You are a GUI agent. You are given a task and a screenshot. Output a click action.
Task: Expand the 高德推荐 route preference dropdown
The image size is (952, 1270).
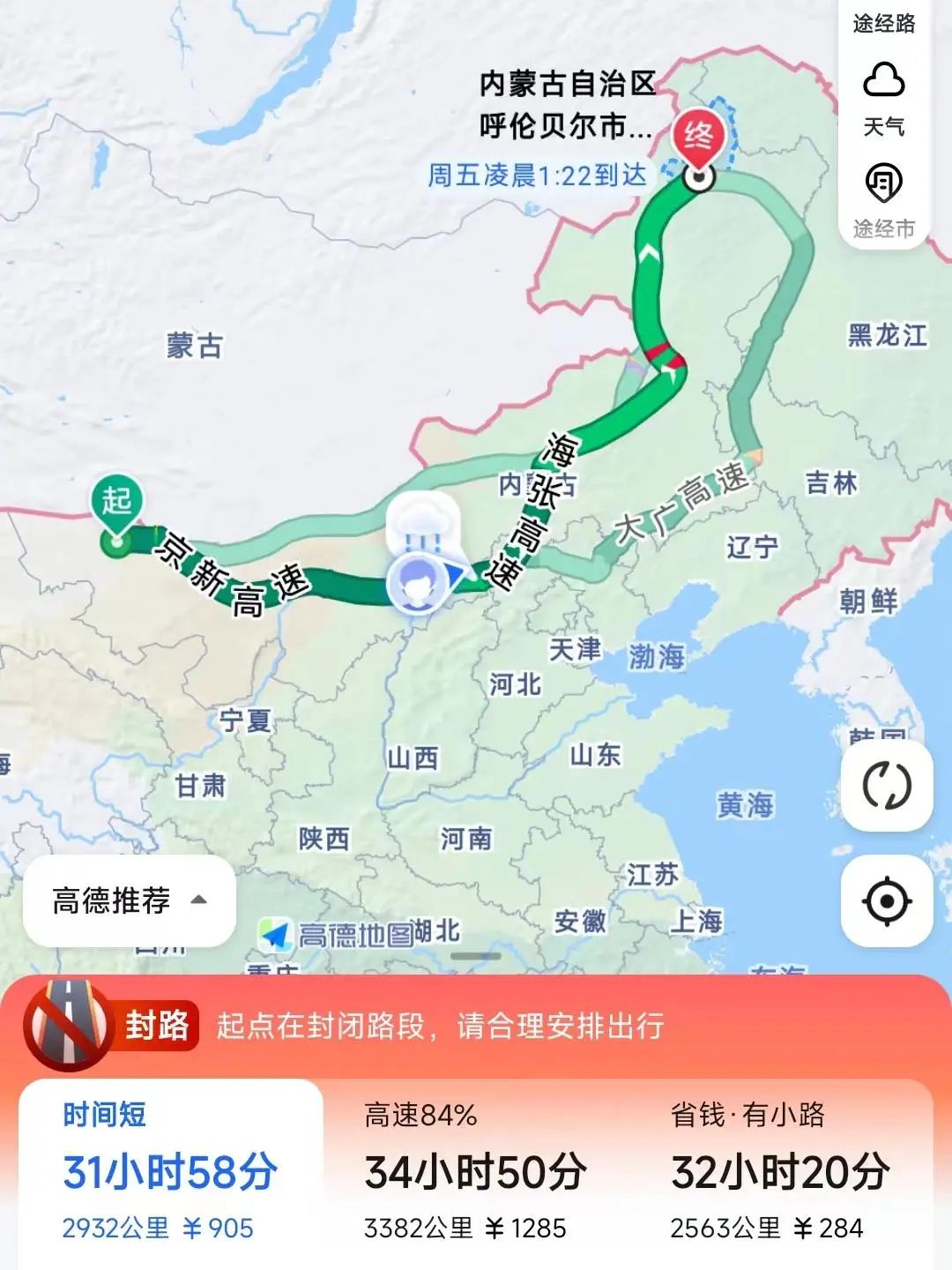(130, 900)
